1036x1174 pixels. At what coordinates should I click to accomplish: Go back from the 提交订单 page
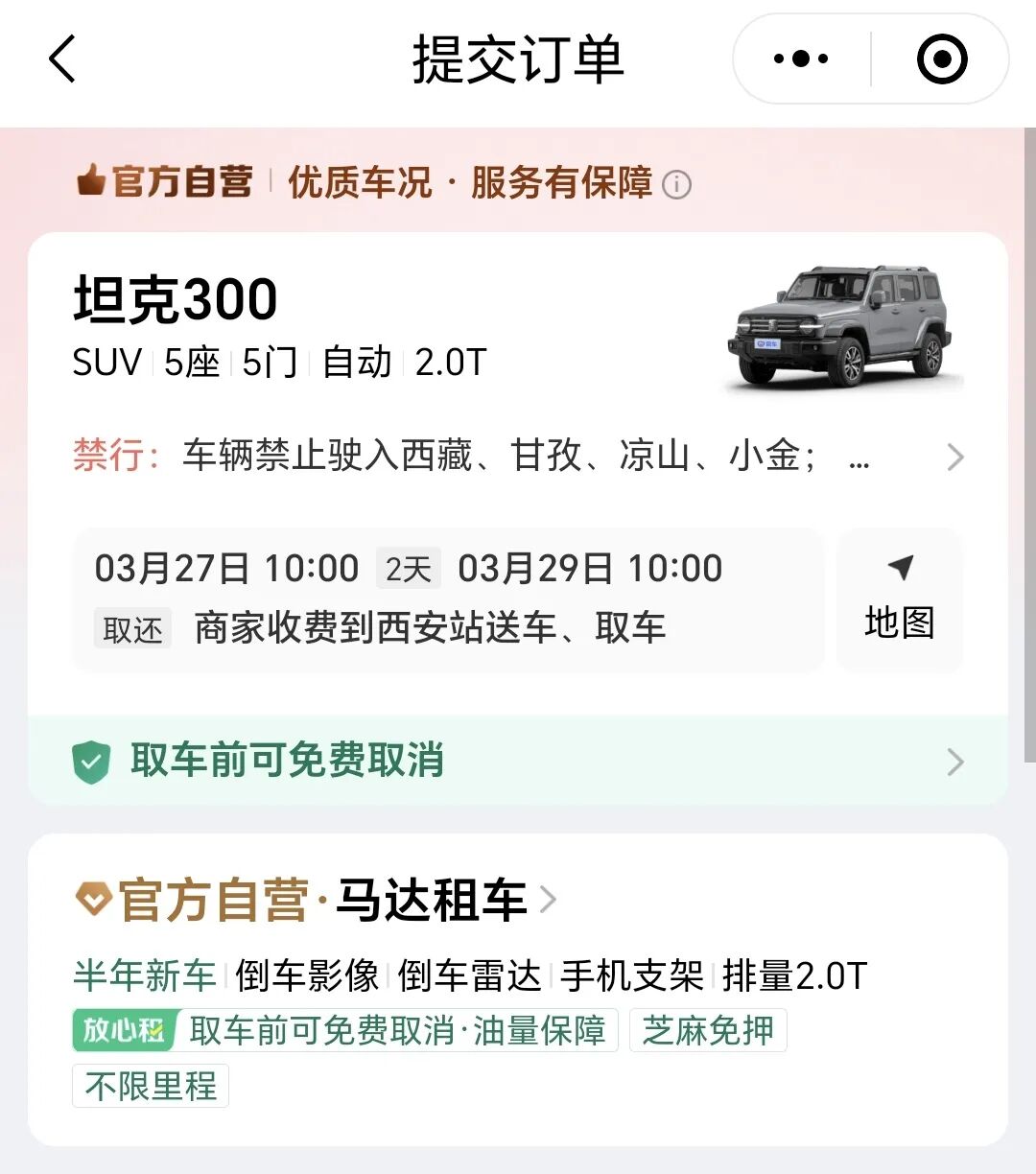[62, 59]
